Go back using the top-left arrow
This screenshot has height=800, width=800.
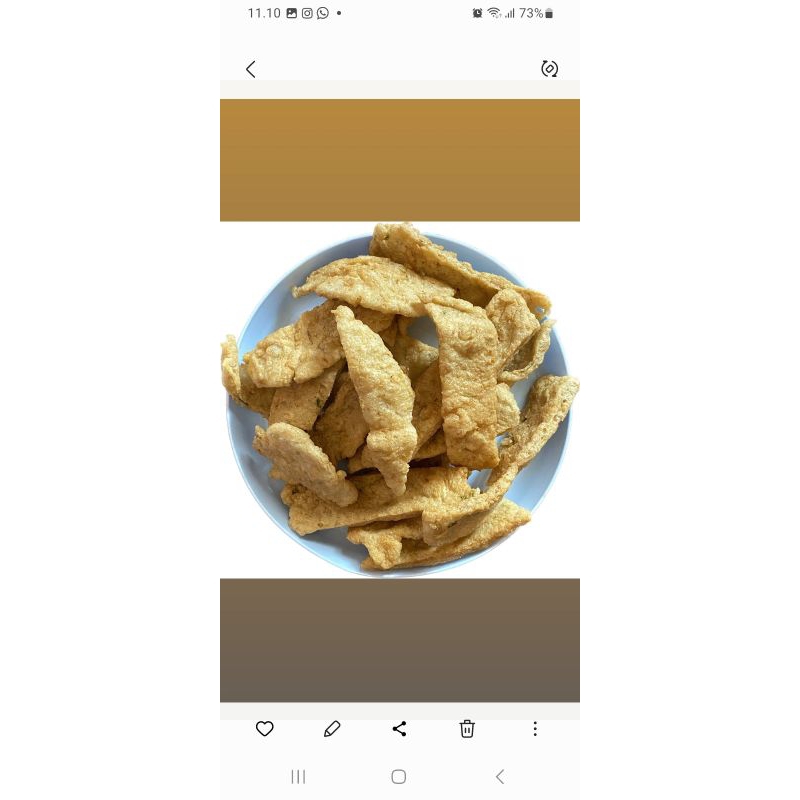pos(251,69)
